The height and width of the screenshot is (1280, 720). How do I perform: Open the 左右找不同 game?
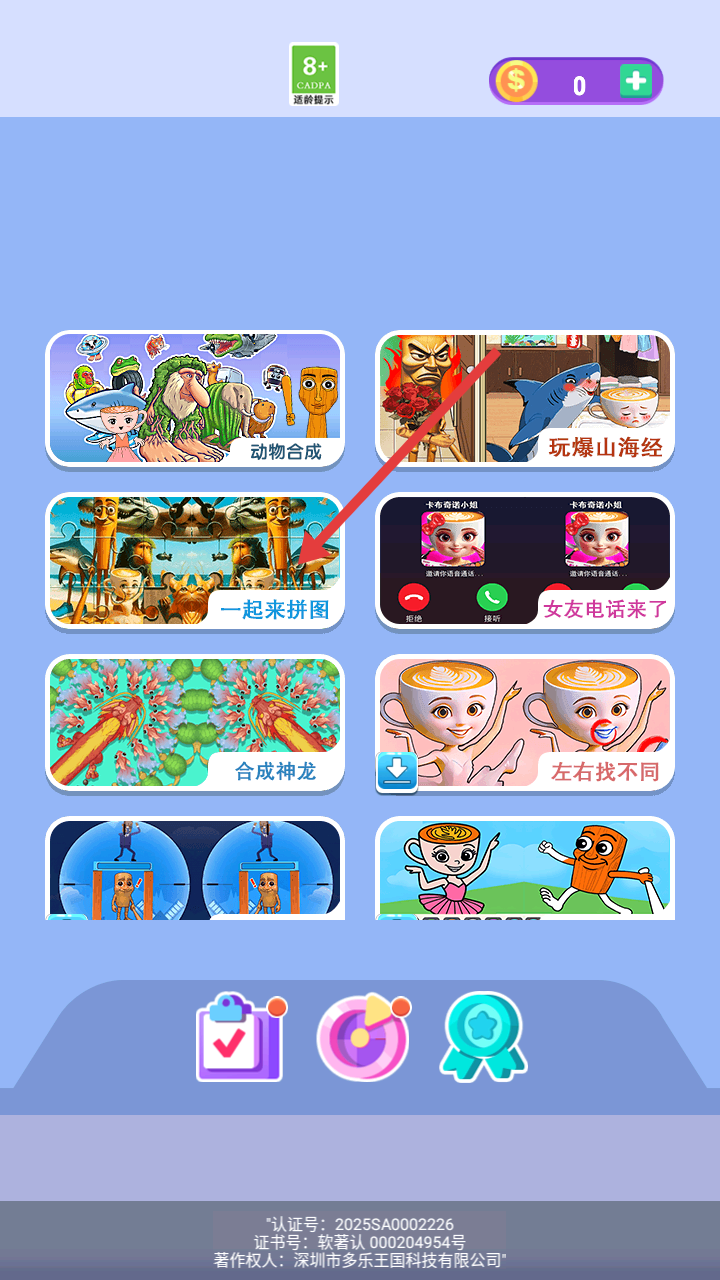(525, 723)
